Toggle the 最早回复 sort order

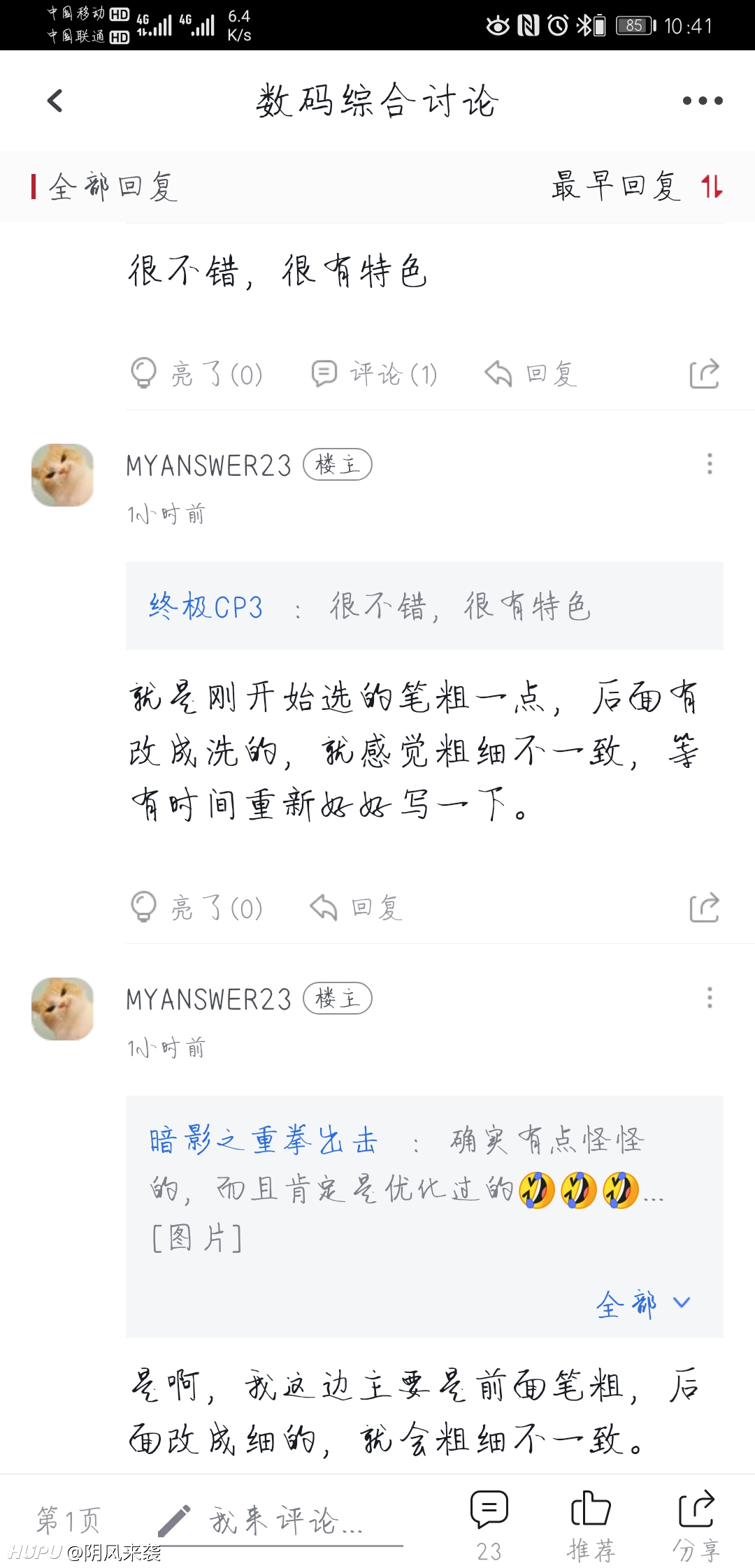click(637, 187)
